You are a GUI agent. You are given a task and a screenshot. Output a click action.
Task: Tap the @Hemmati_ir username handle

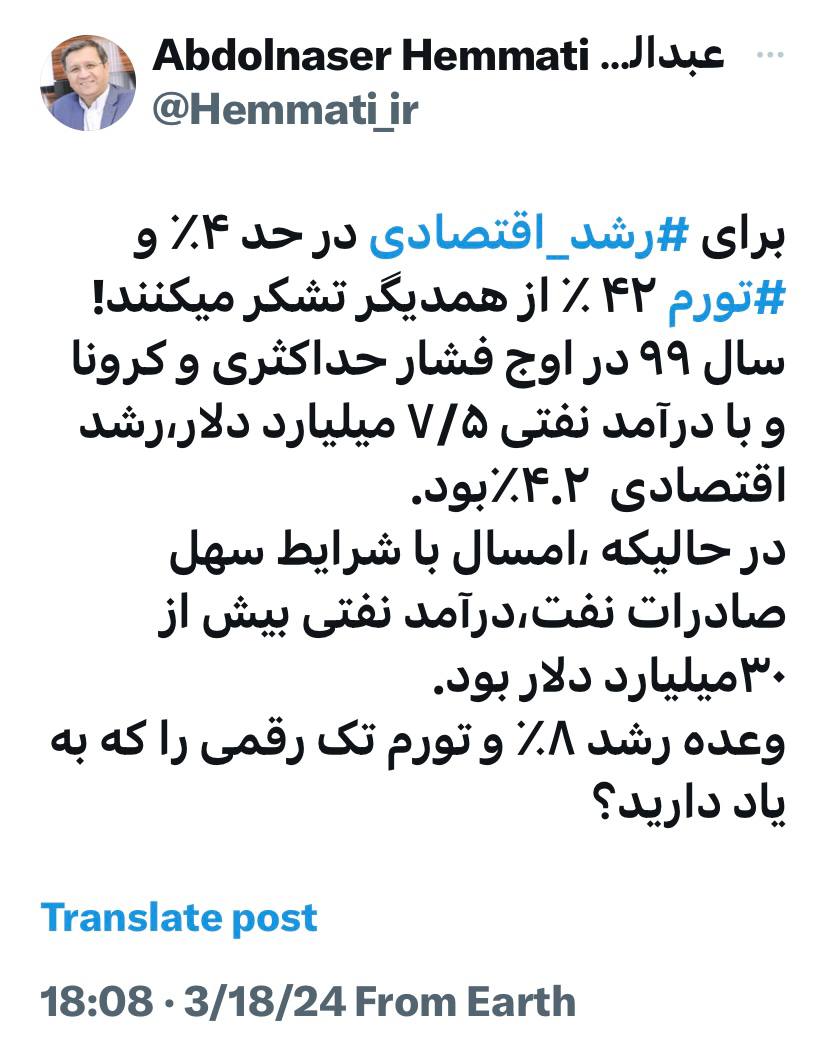286,110
